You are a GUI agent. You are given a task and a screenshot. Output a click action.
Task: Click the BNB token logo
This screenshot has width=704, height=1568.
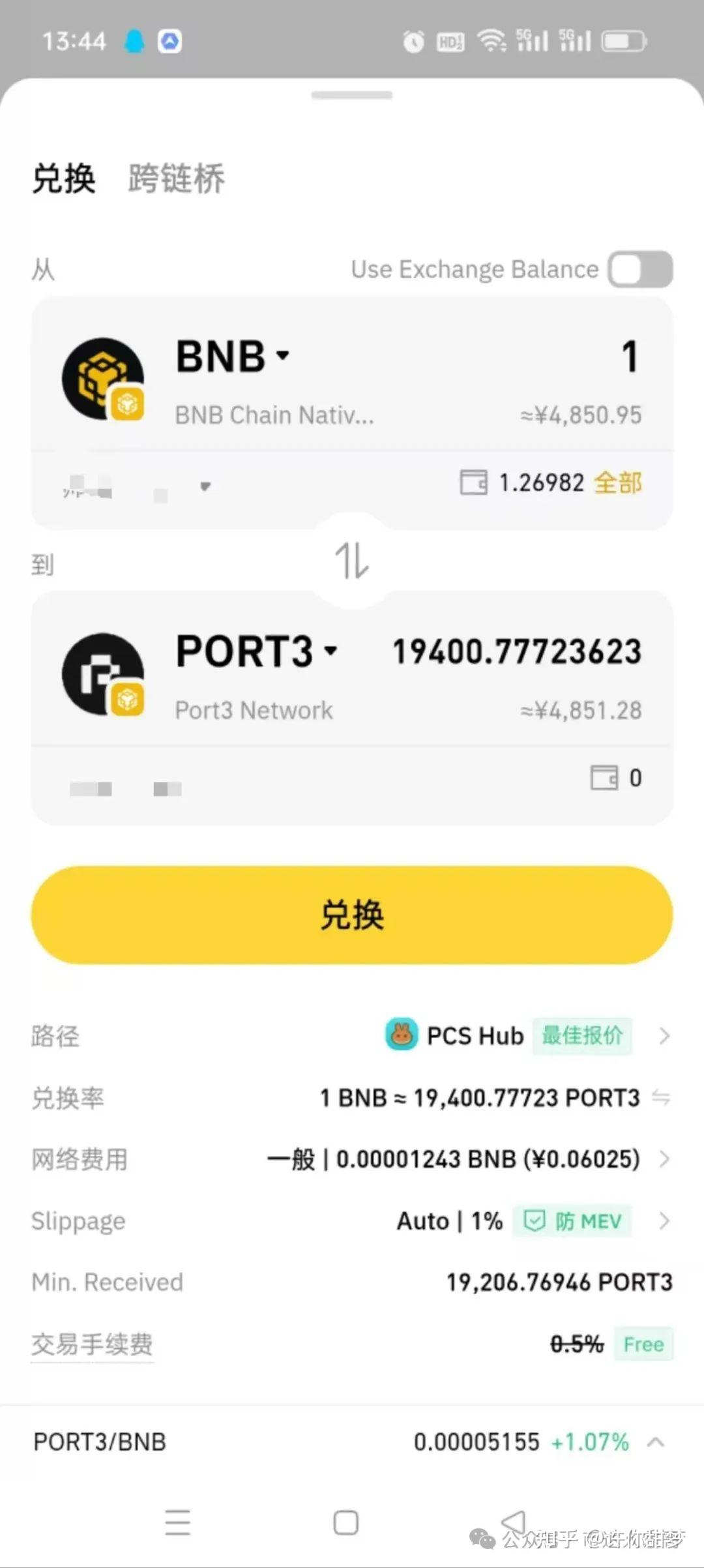point(102,377)
